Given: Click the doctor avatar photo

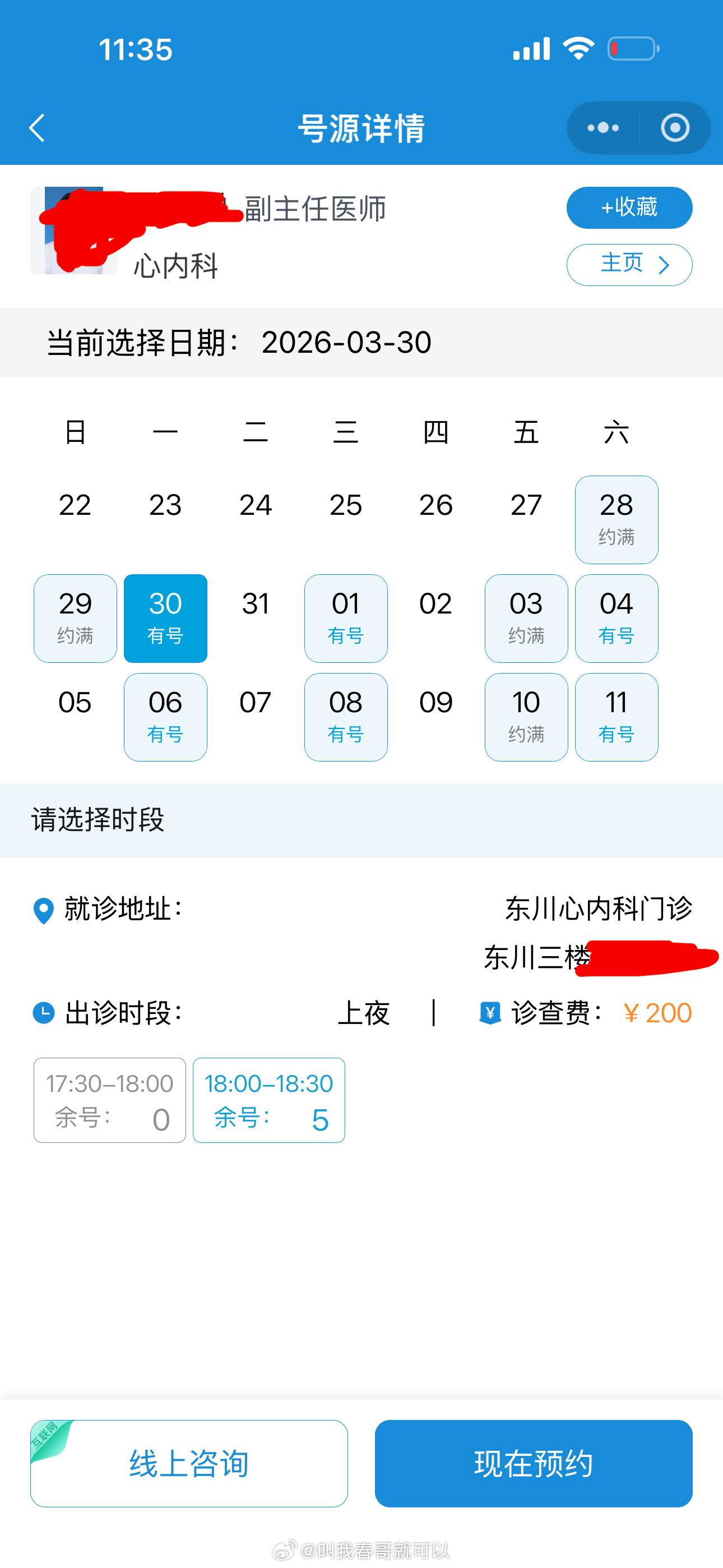Looking at the screenshot, I should click(74, 231).
